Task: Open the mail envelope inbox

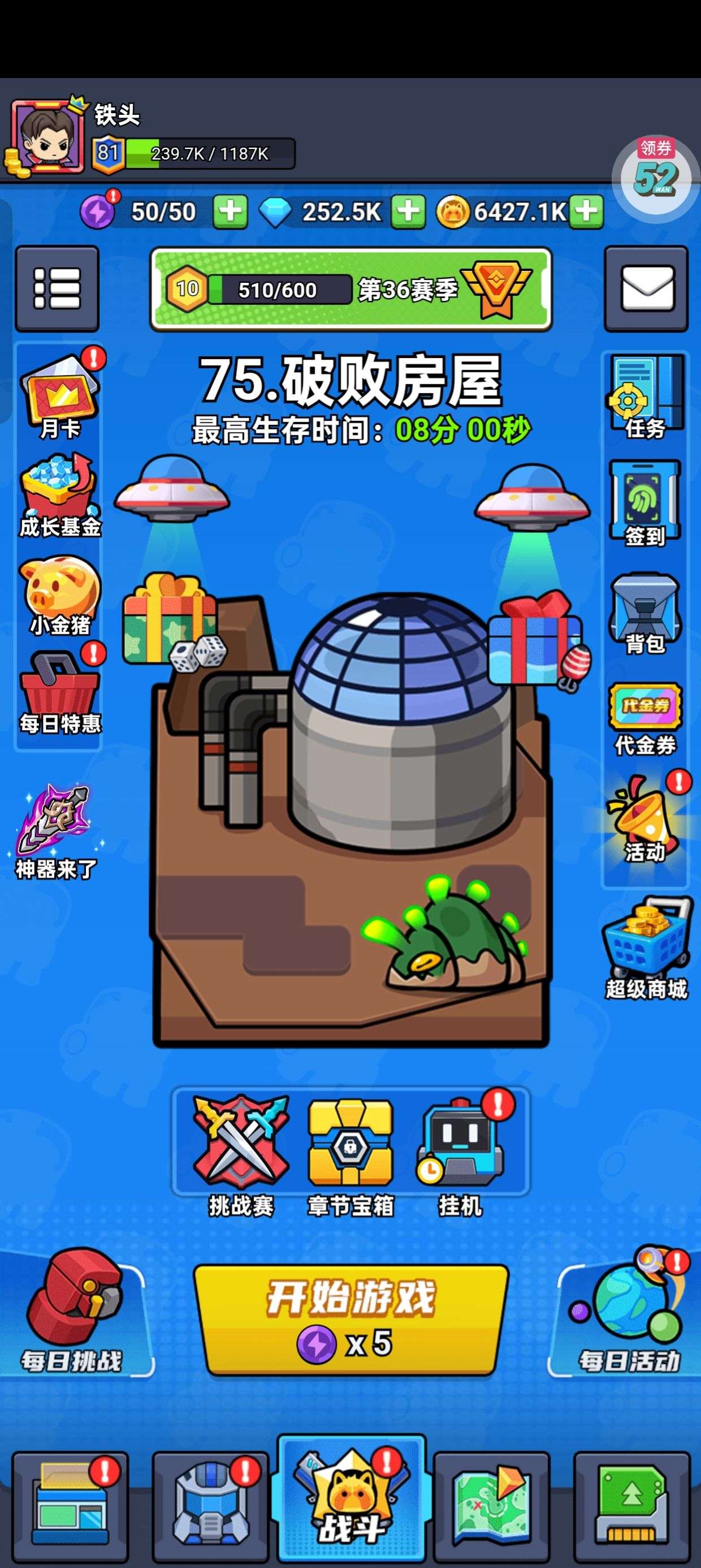Action: (x=646, y=288)
